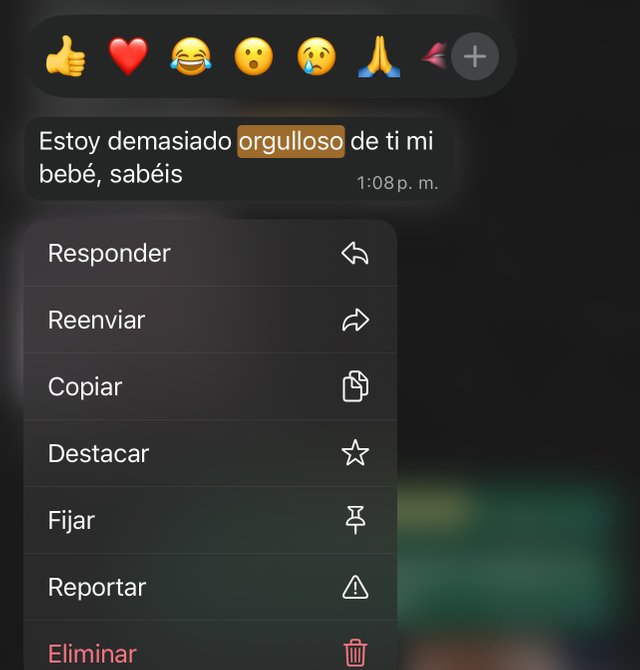Open more emoji reactions with plus
The height and width of the screenshot is (670, 640).
[x=475, y=57]
